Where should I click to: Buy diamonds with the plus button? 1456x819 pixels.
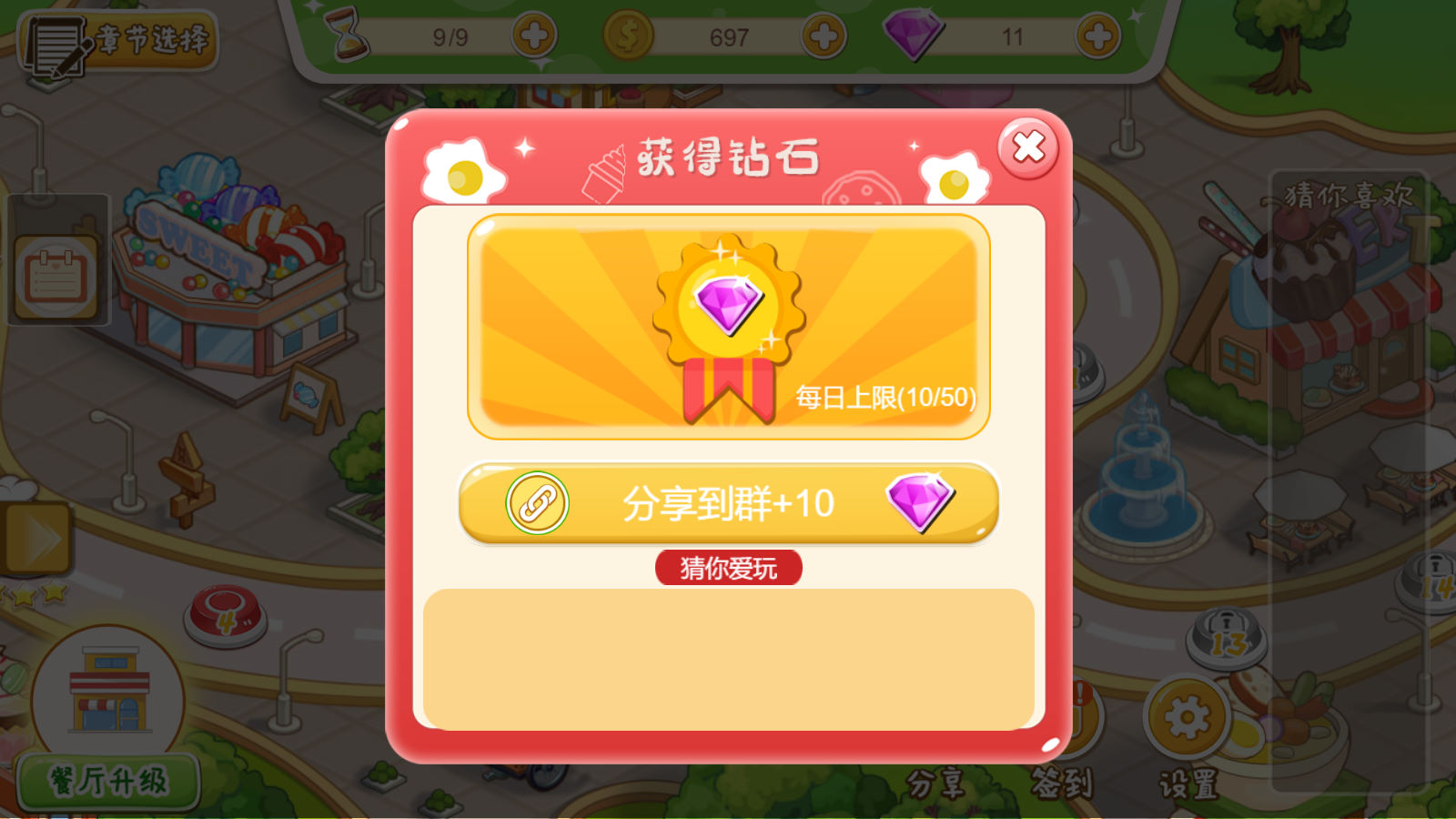point(1097,36)
